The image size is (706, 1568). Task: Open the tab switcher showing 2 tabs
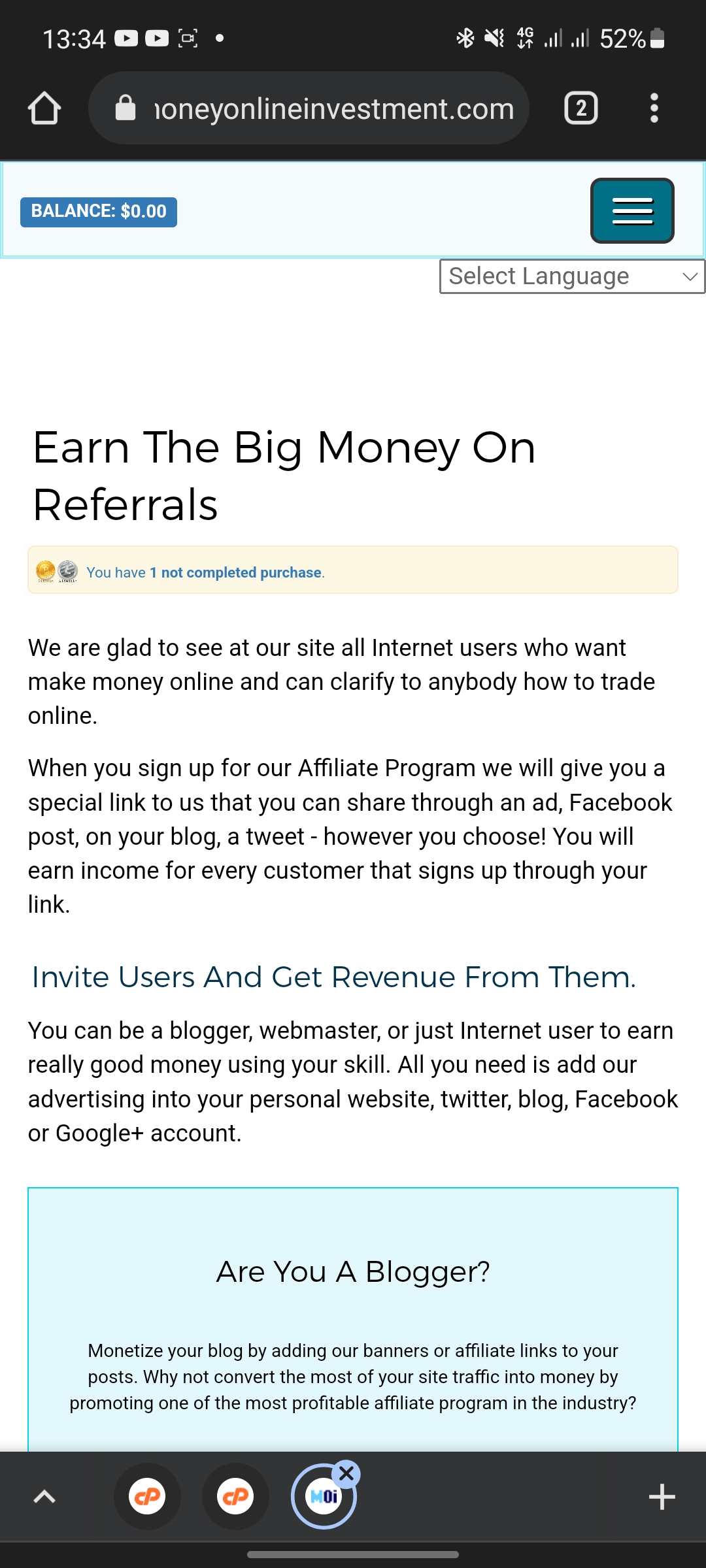580,108
